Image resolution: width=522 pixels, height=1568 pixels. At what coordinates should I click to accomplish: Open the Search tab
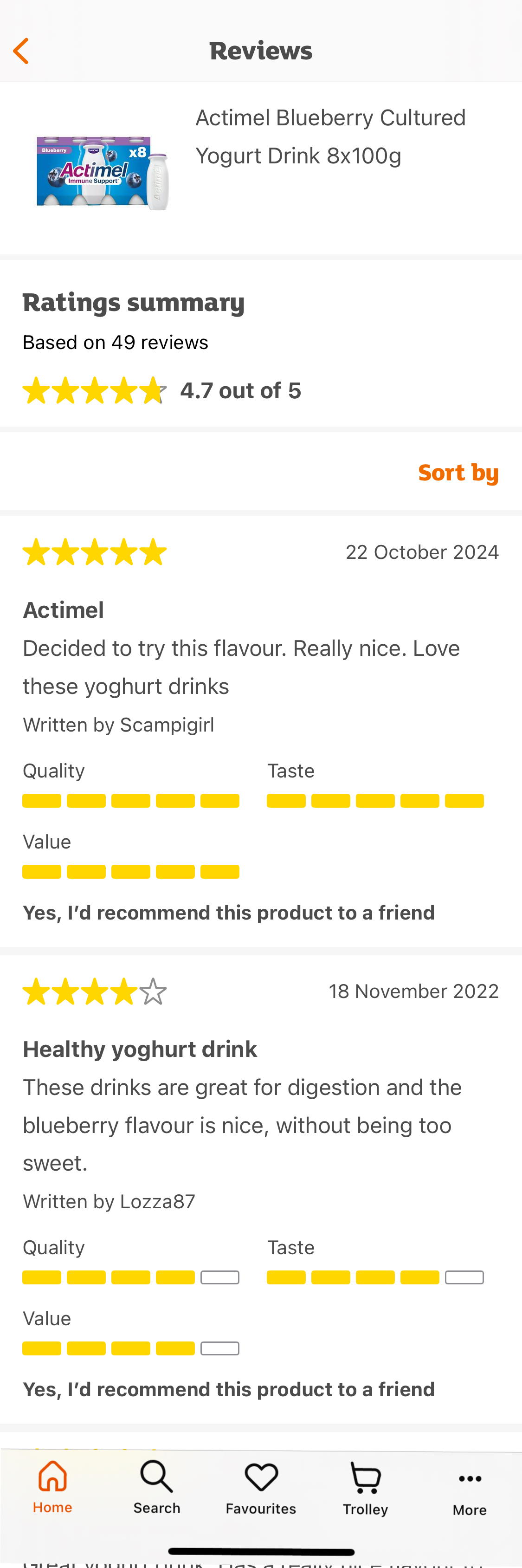pyautogui.click(x=157, y=1488)
